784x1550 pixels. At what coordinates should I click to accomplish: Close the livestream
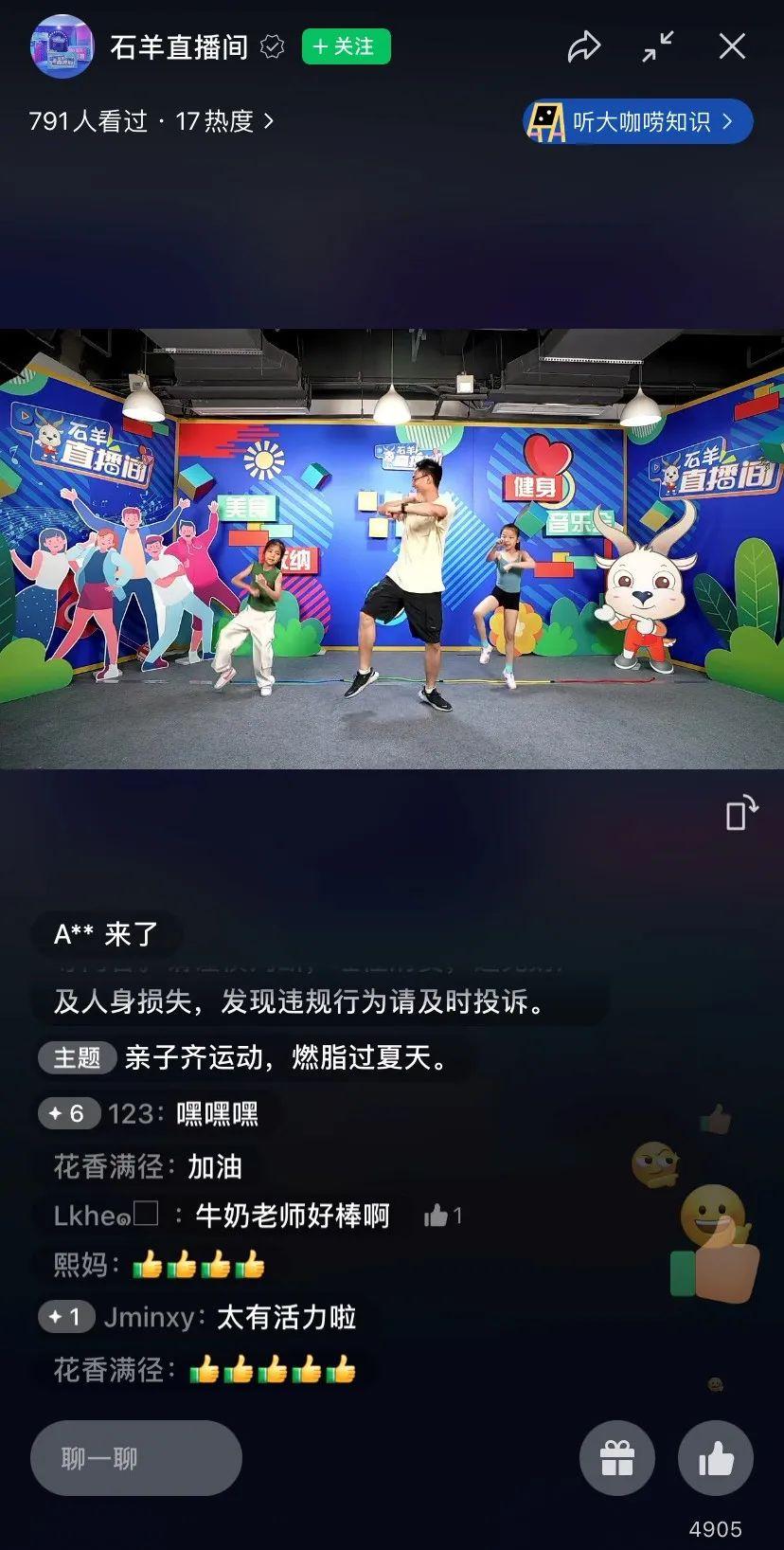tap(732, 46)
